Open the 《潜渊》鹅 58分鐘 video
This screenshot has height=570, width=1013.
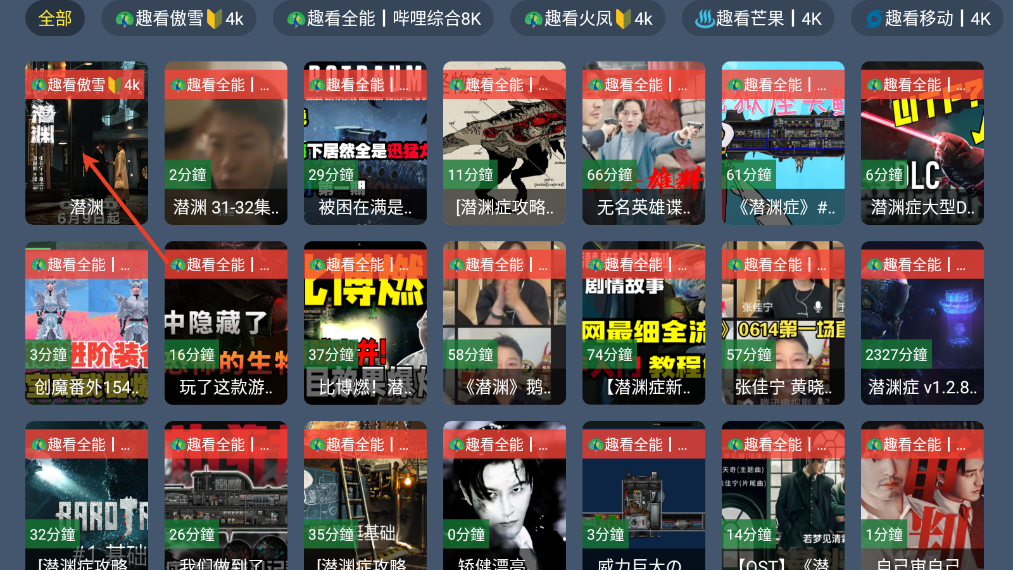(504, 323)
